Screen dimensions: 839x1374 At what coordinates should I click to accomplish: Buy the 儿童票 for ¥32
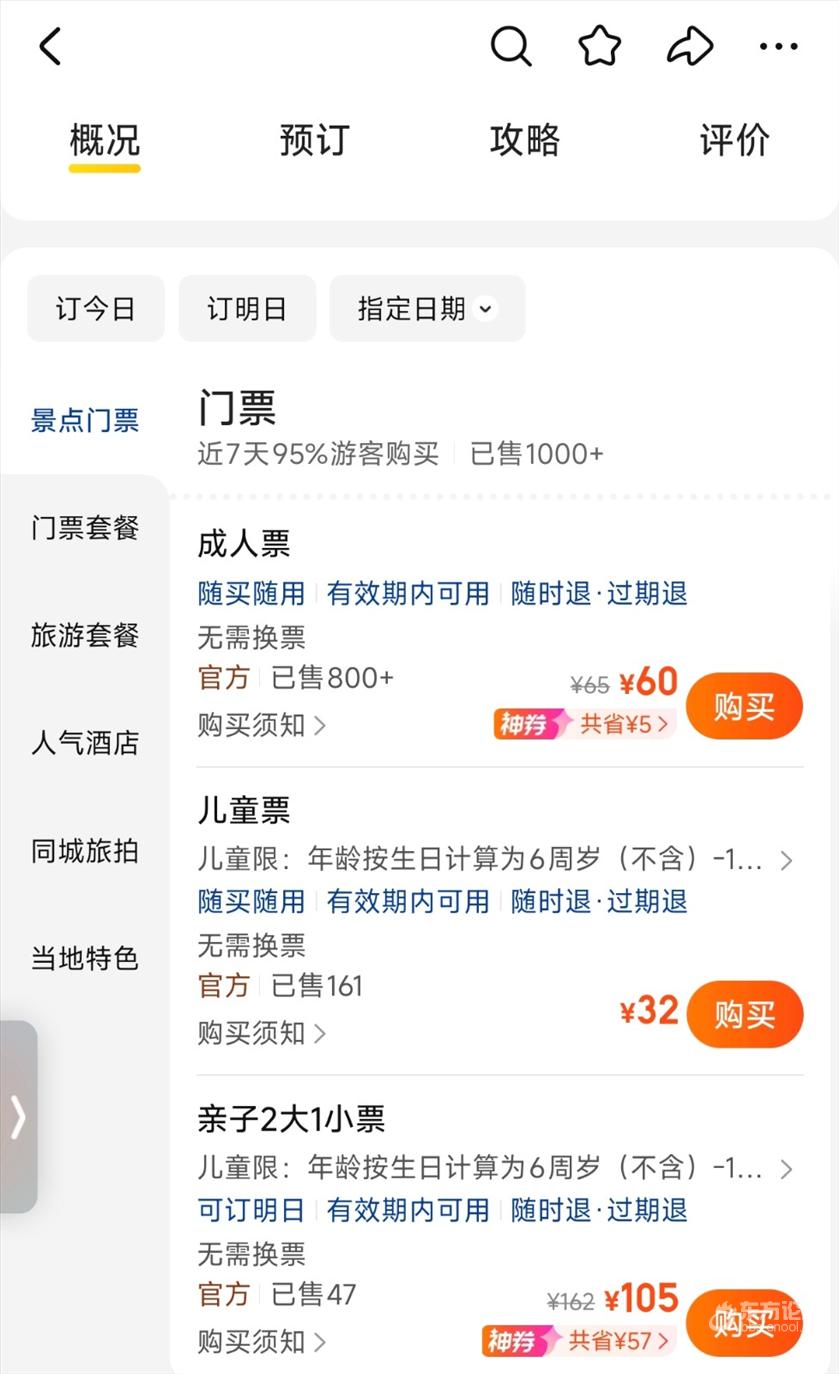(x=744, y=1014)
